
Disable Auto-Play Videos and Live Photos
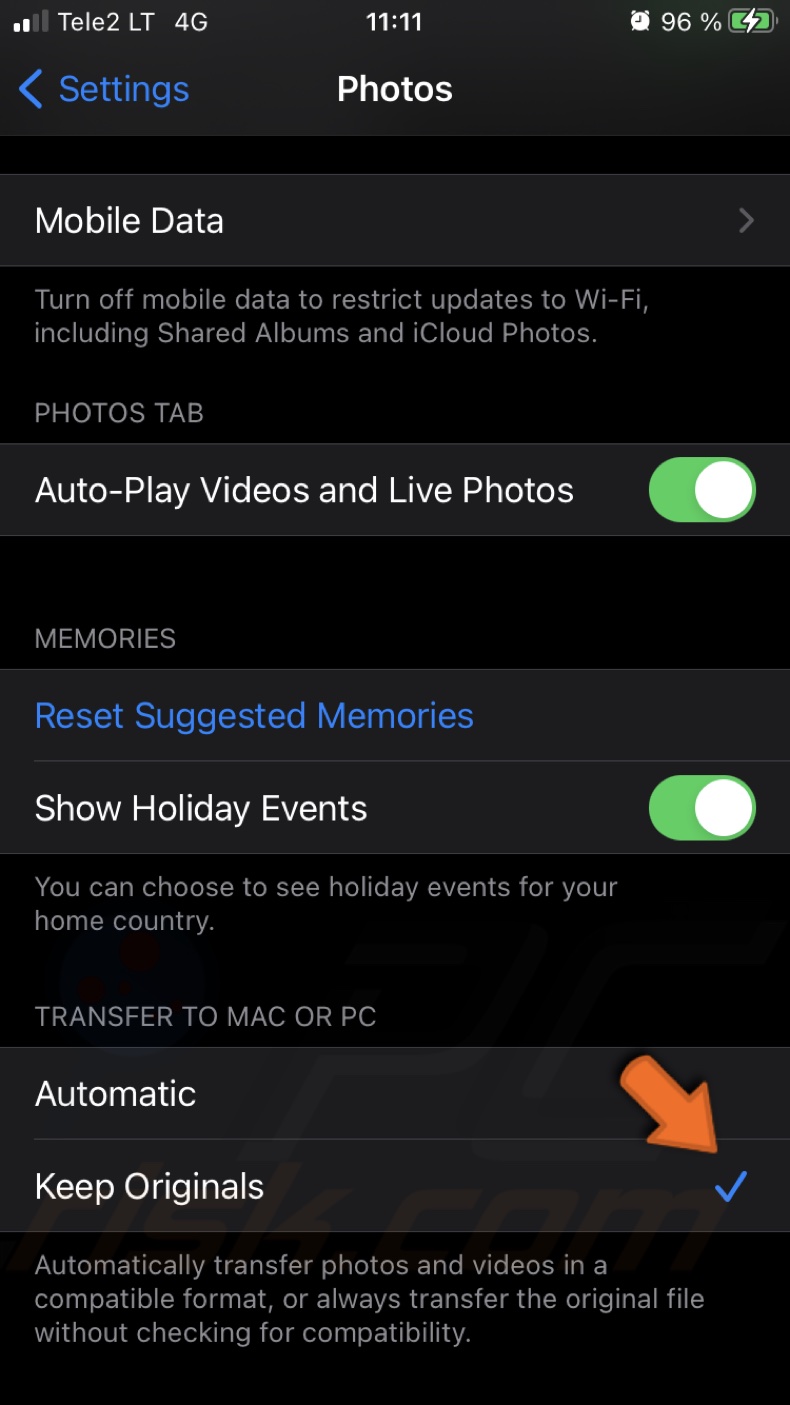[701, 490]
